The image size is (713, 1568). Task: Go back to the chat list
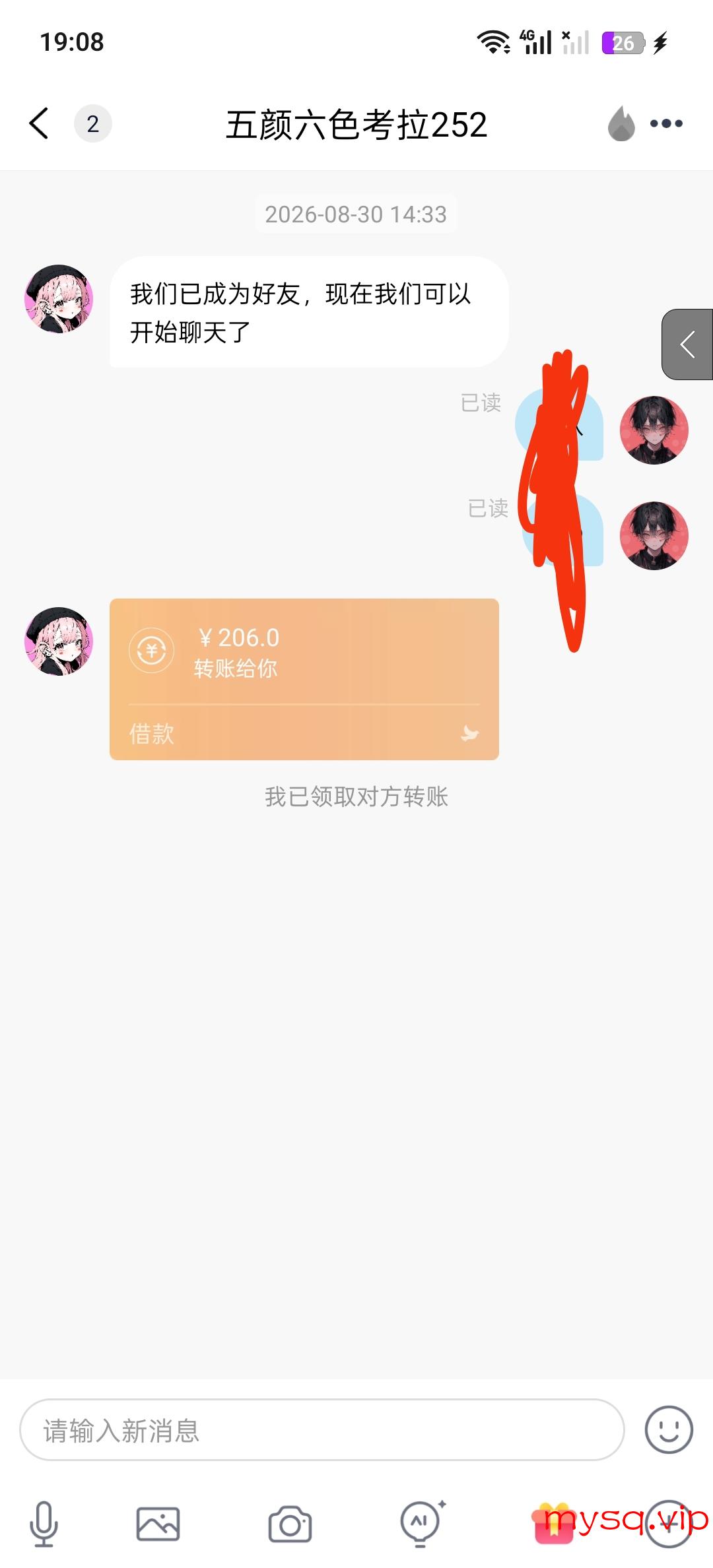(x=39, y=123)
